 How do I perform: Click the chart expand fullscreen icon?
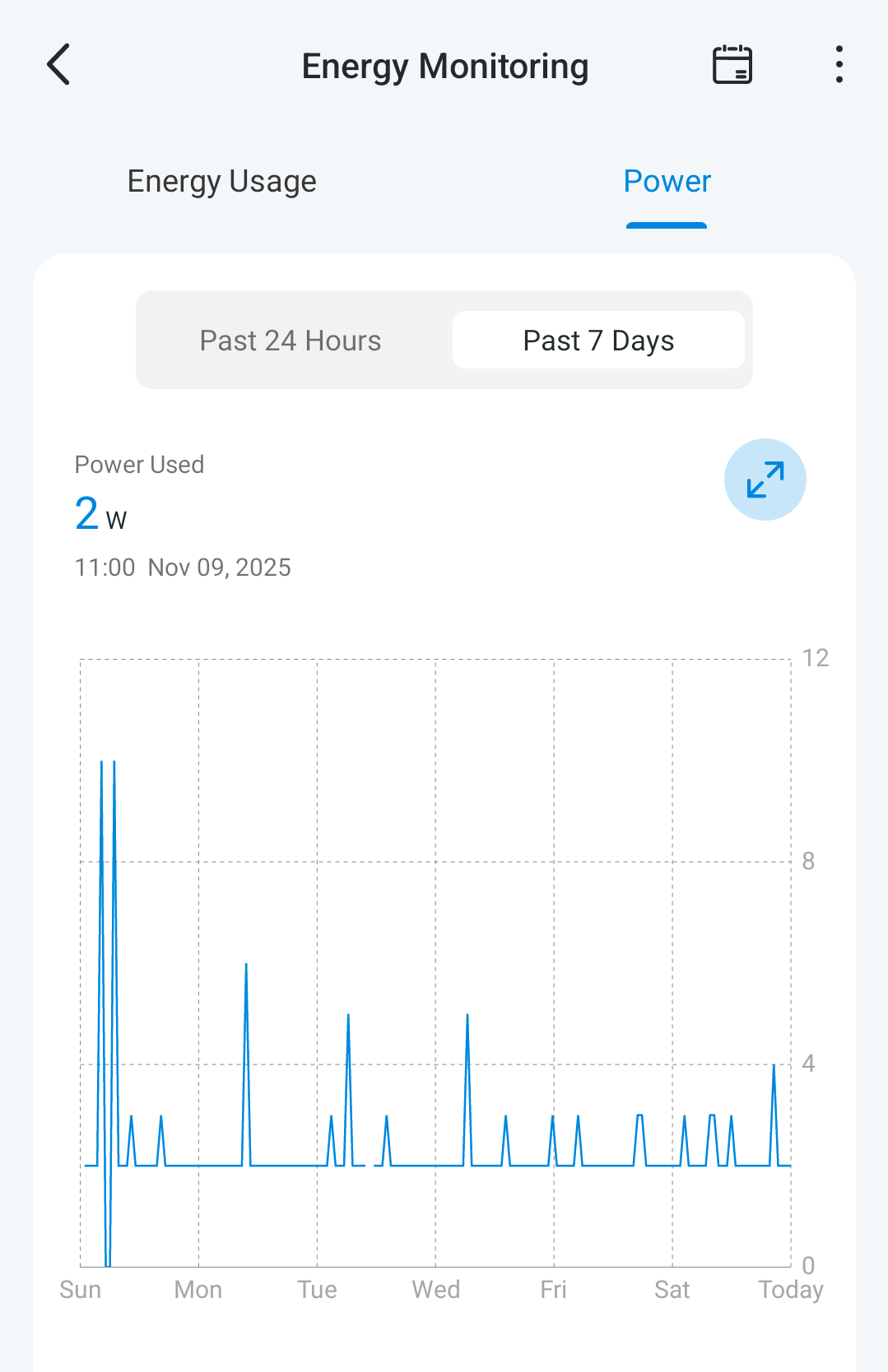point(764,480)
